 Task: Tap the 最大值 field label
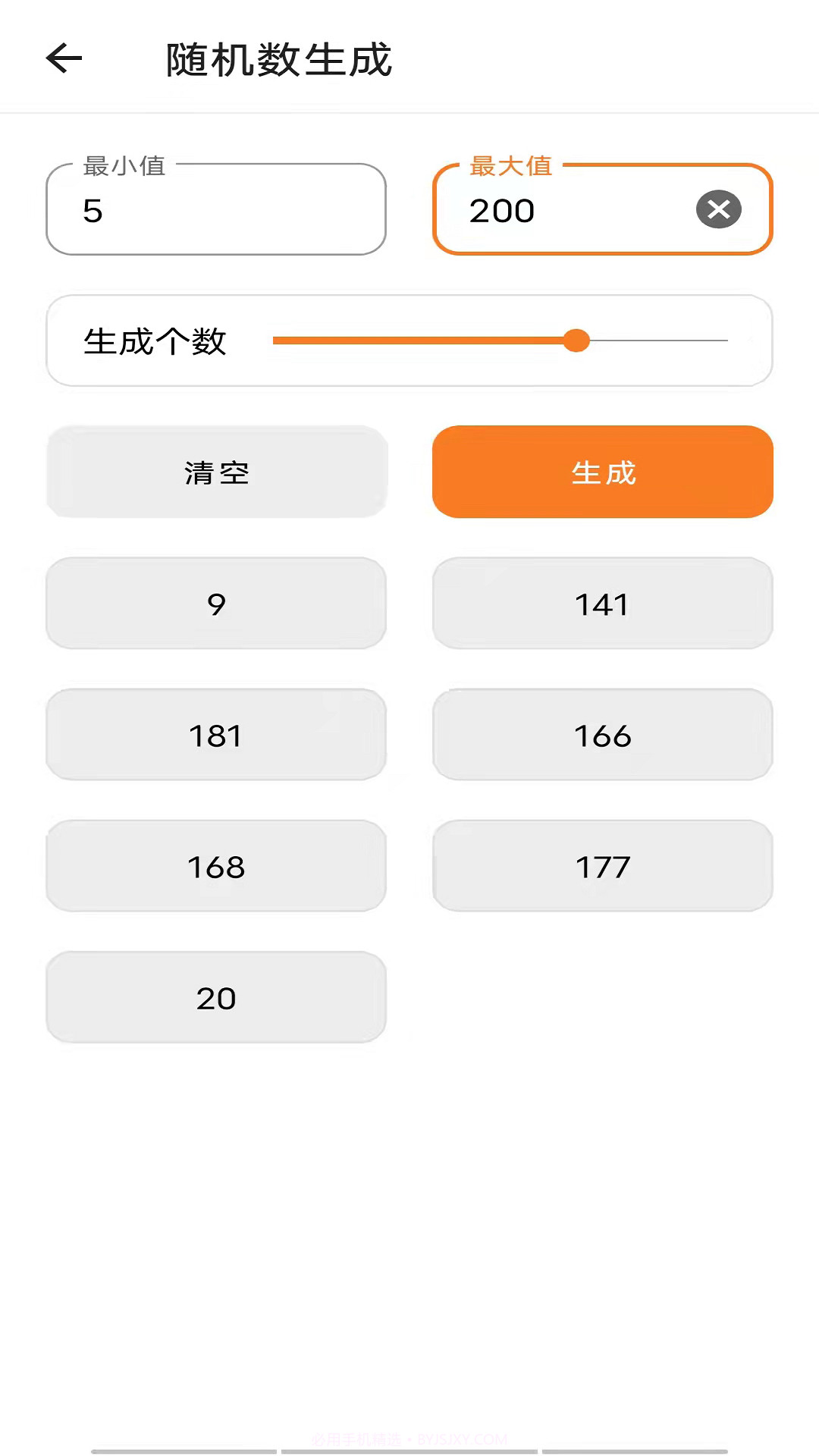(511, 168)
